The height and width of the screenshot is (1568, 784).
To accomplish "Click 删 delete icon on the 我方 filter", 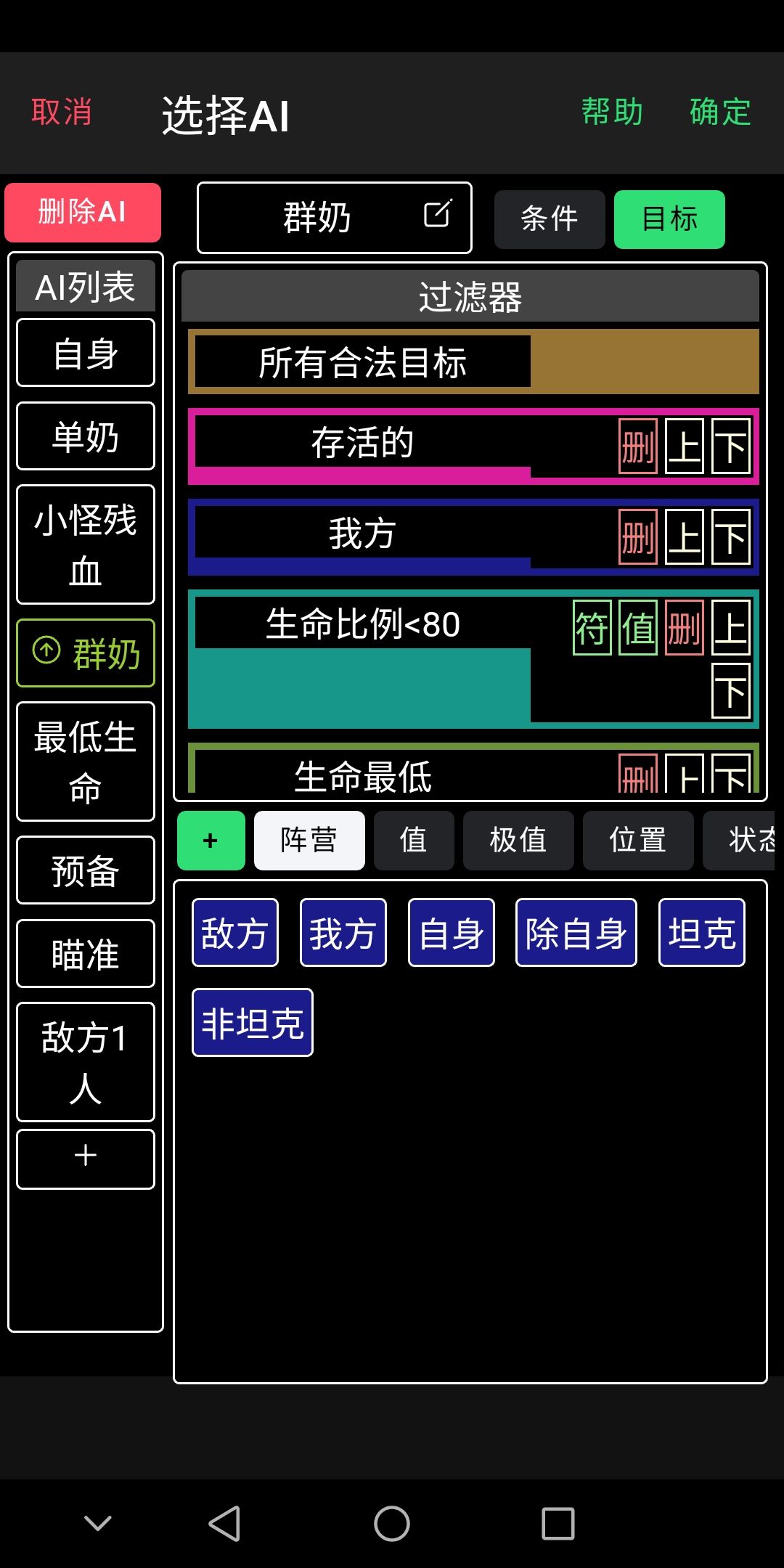I will (x=637, y=536).
